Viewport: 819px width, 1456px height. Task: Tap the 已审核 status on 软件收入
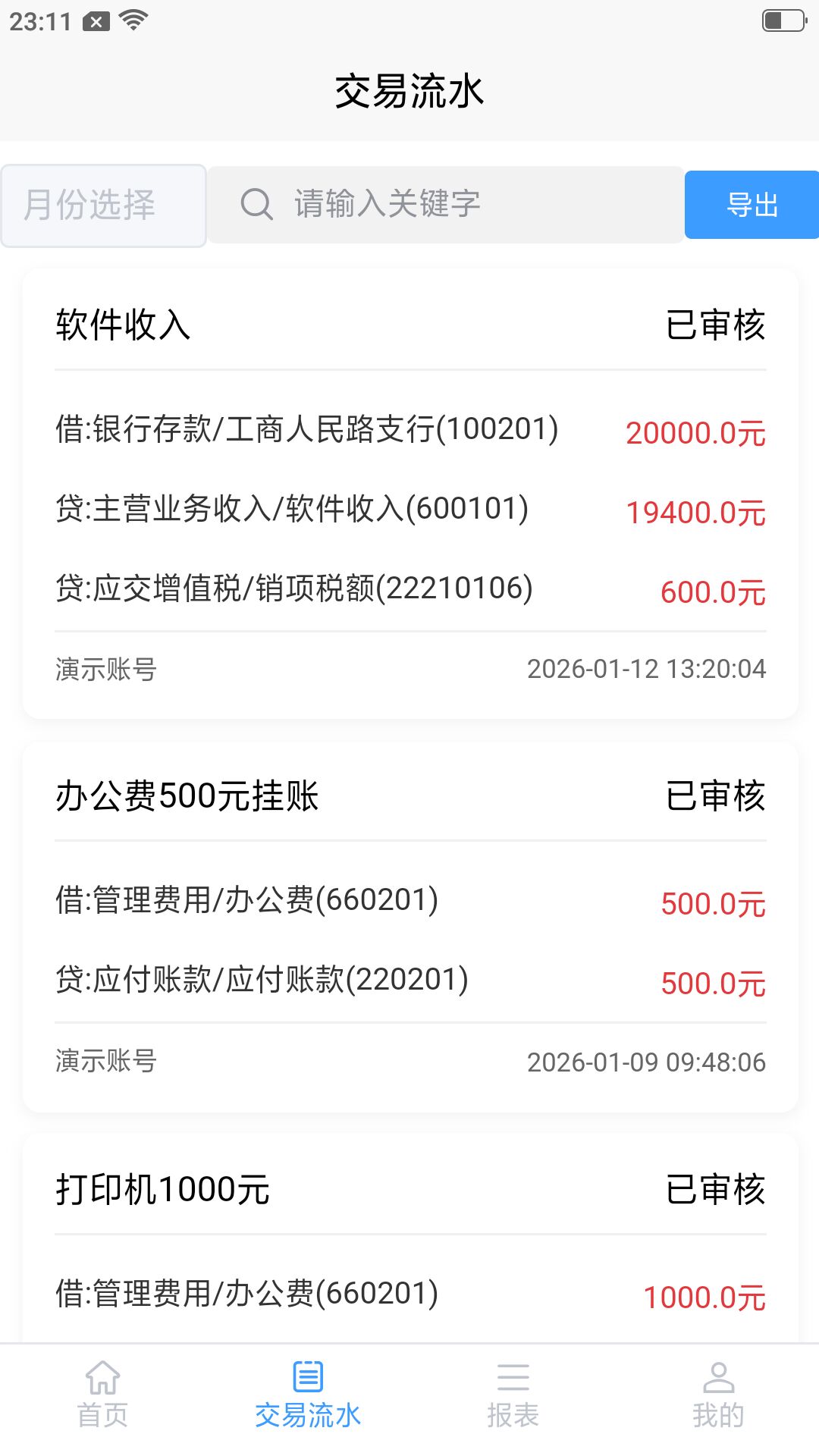point(715,326)
